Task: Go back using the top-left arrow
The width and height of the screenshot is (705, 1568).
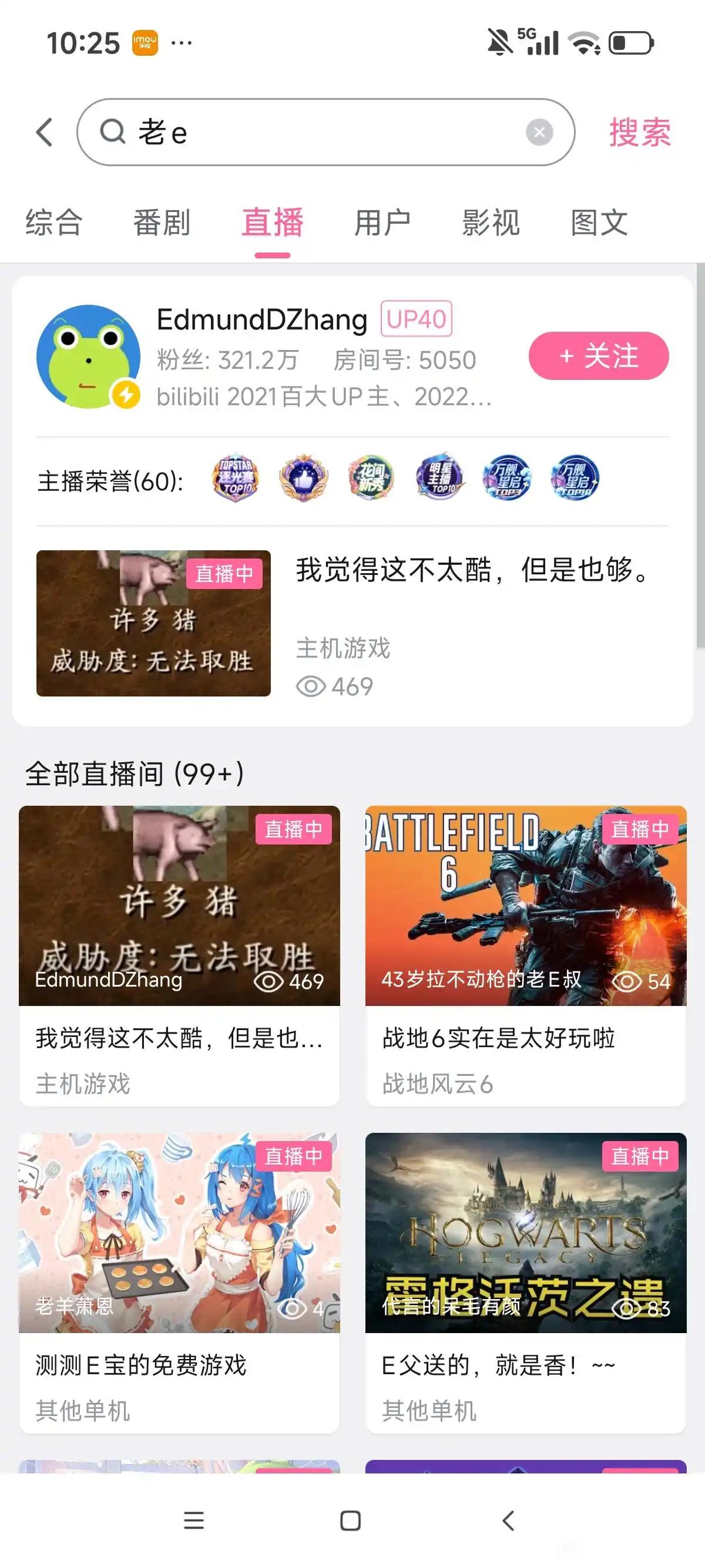Action: [45, 132]
